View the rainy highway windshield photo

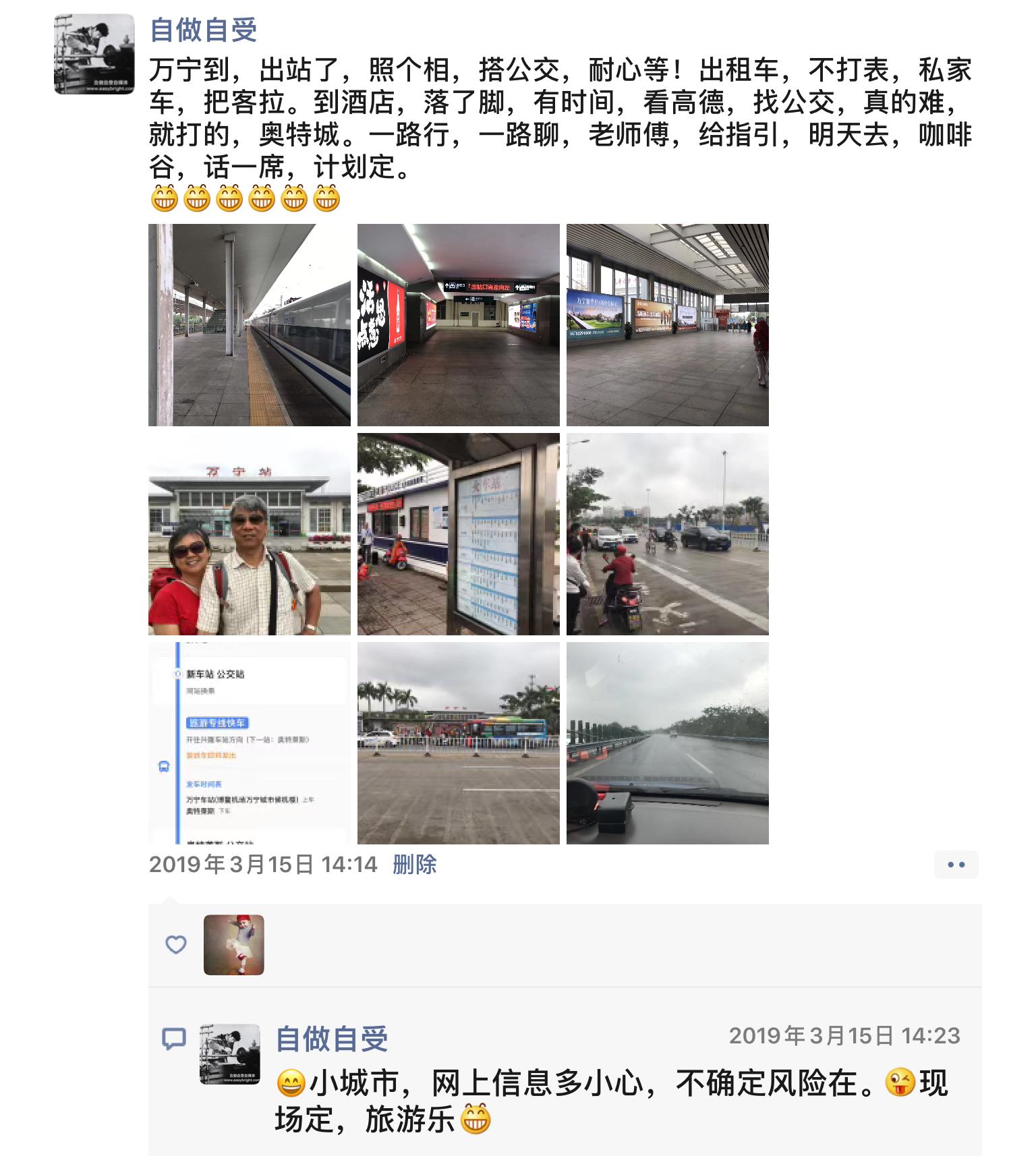(667, 743)
